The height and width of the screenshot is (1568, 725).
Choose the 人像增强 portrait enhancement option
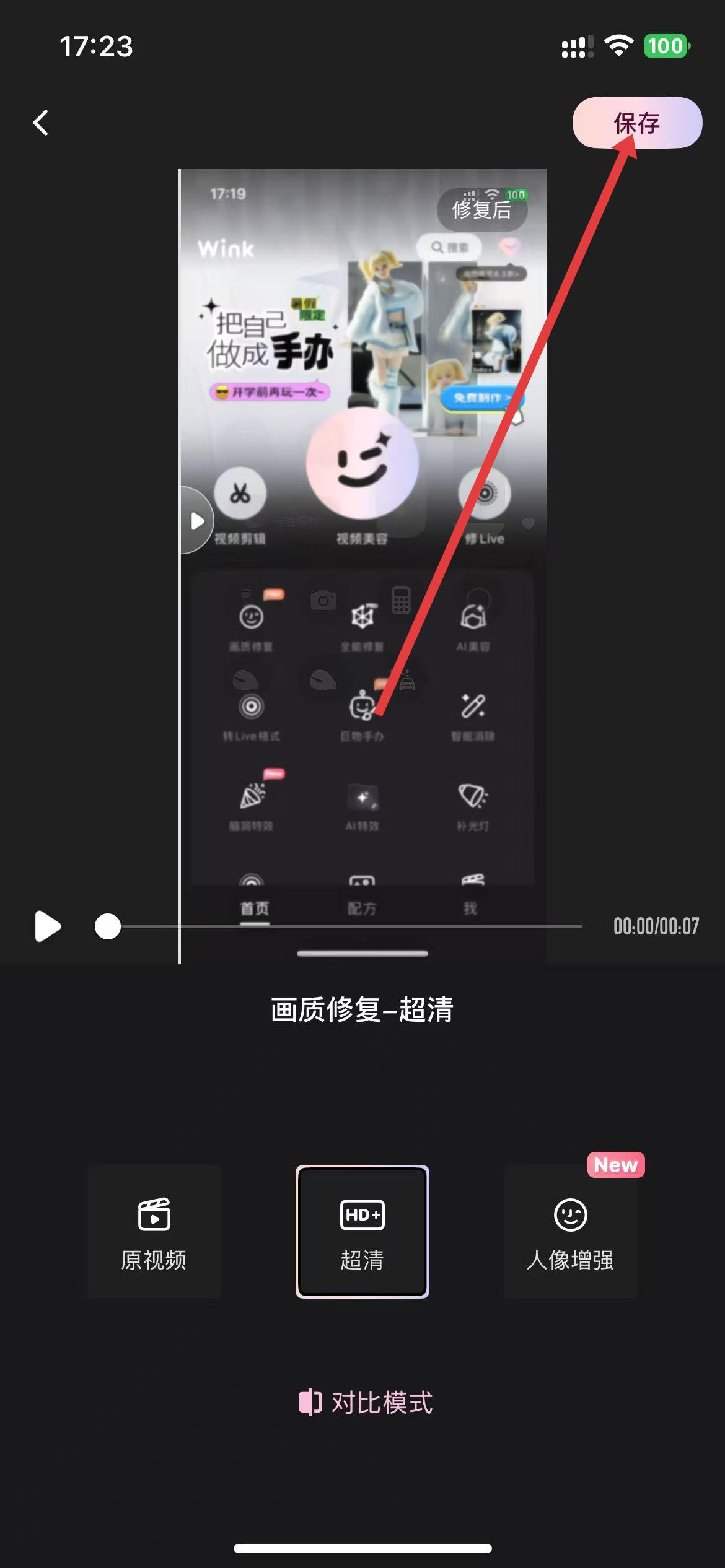(x=570, y=1231)
